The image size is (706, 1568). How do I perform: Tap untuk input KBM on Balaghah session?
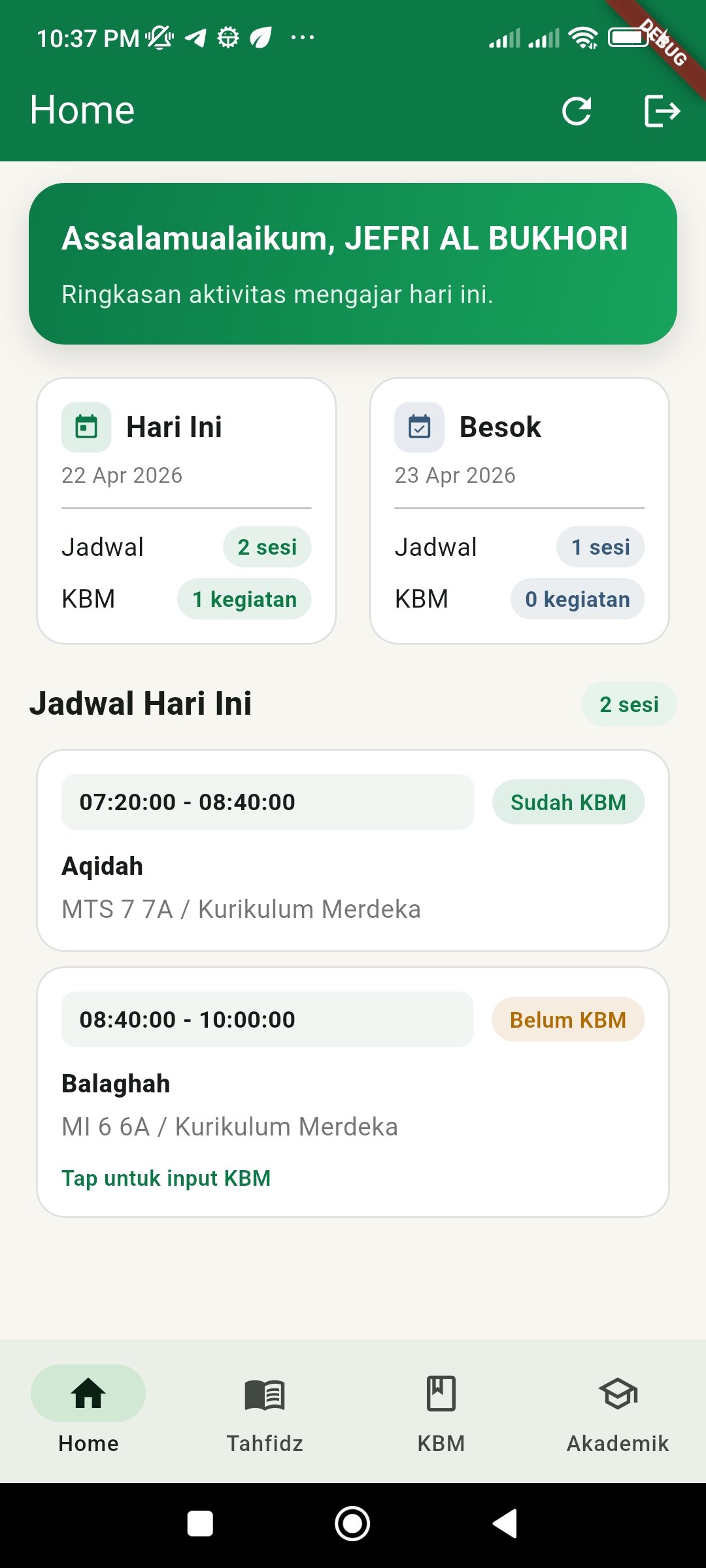(x=166, y=1178)
